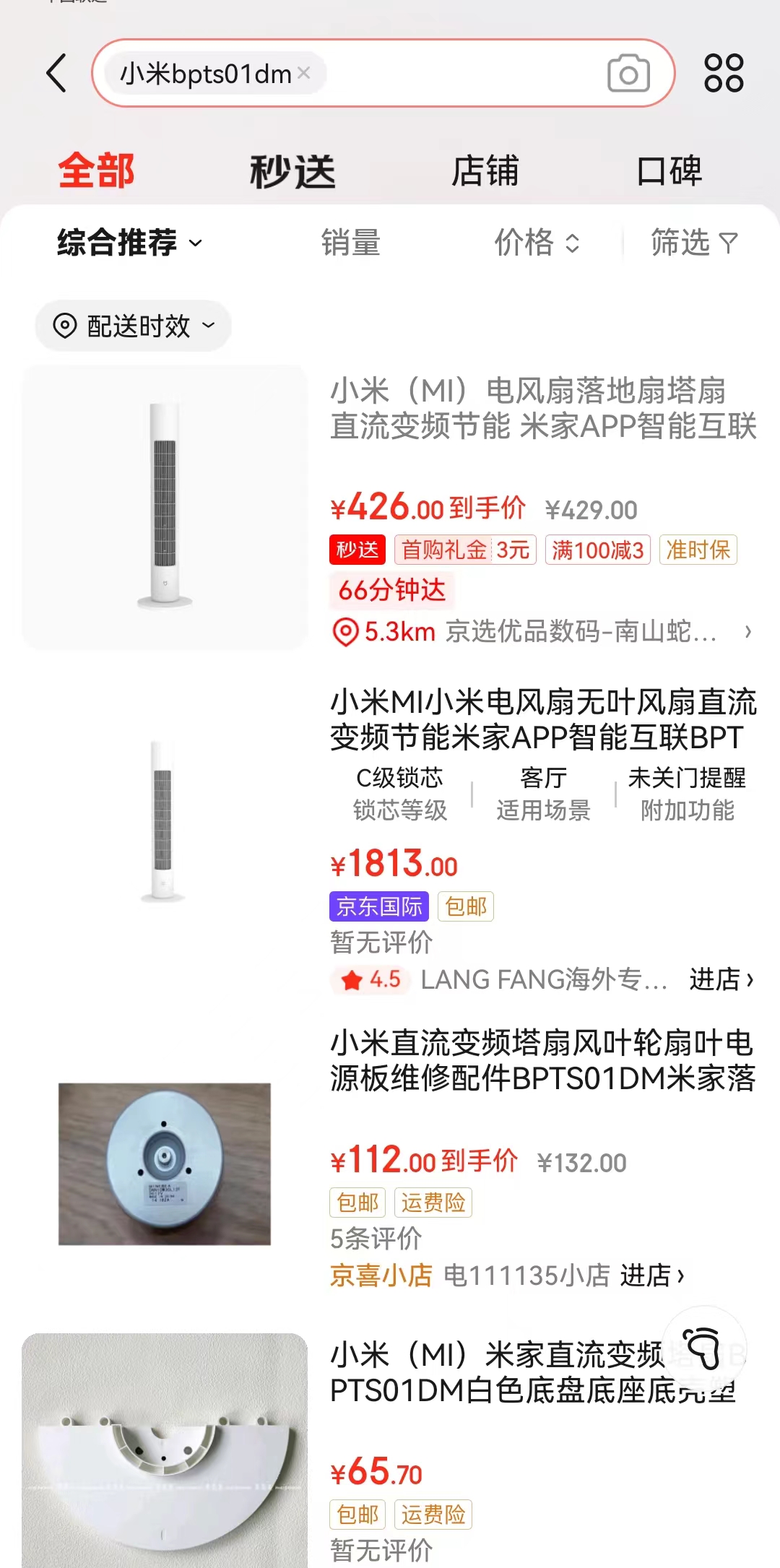View the ¥112.00 塔扇维修配件 product
This screenshot has width=780, height=1568.
tap(542, 1061)
